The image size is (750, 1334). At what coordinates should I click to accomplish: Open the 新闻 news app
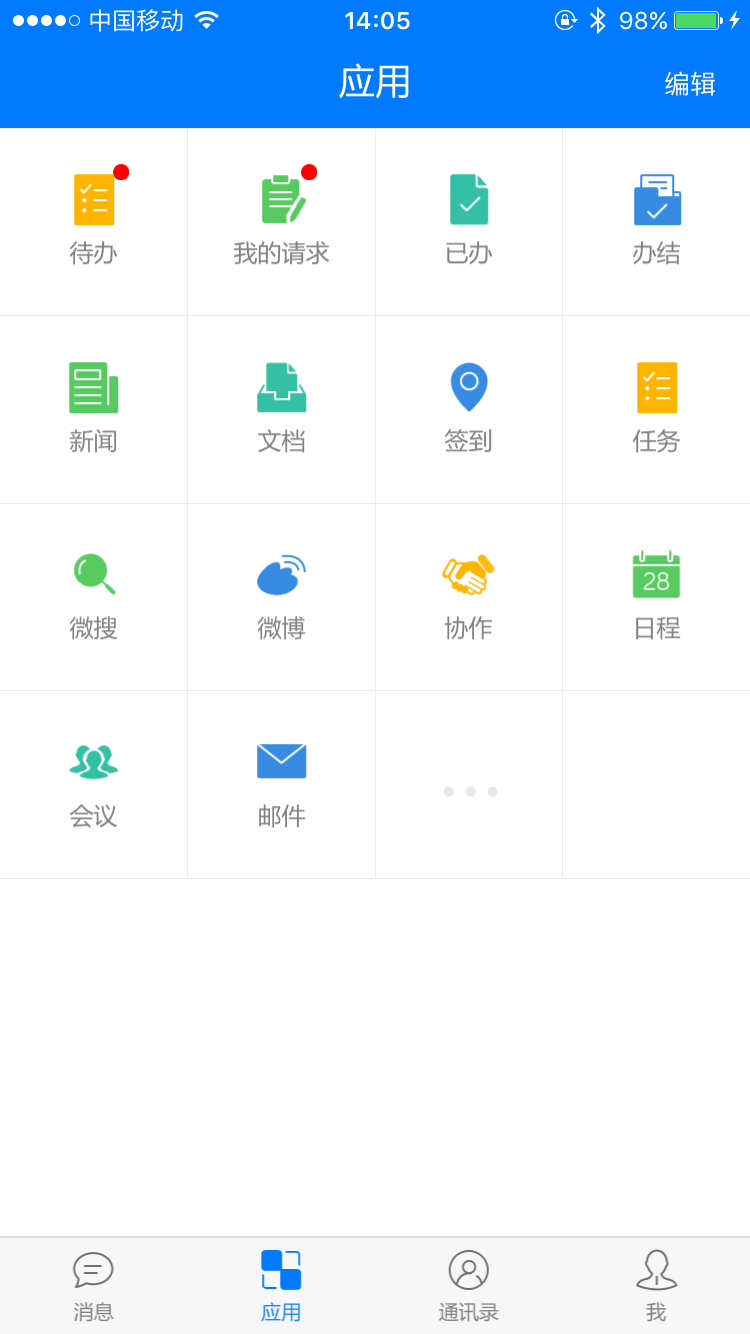click(x=94, y=408)
